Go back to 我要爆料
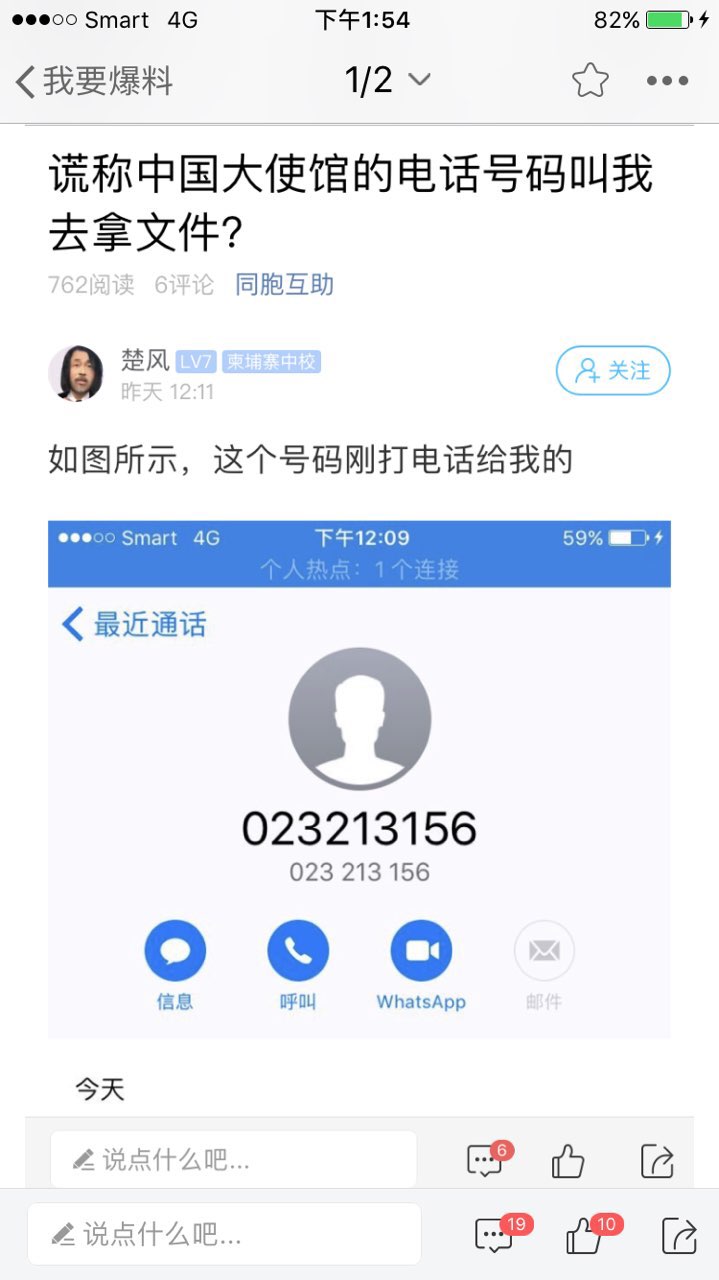 point(93,81)
